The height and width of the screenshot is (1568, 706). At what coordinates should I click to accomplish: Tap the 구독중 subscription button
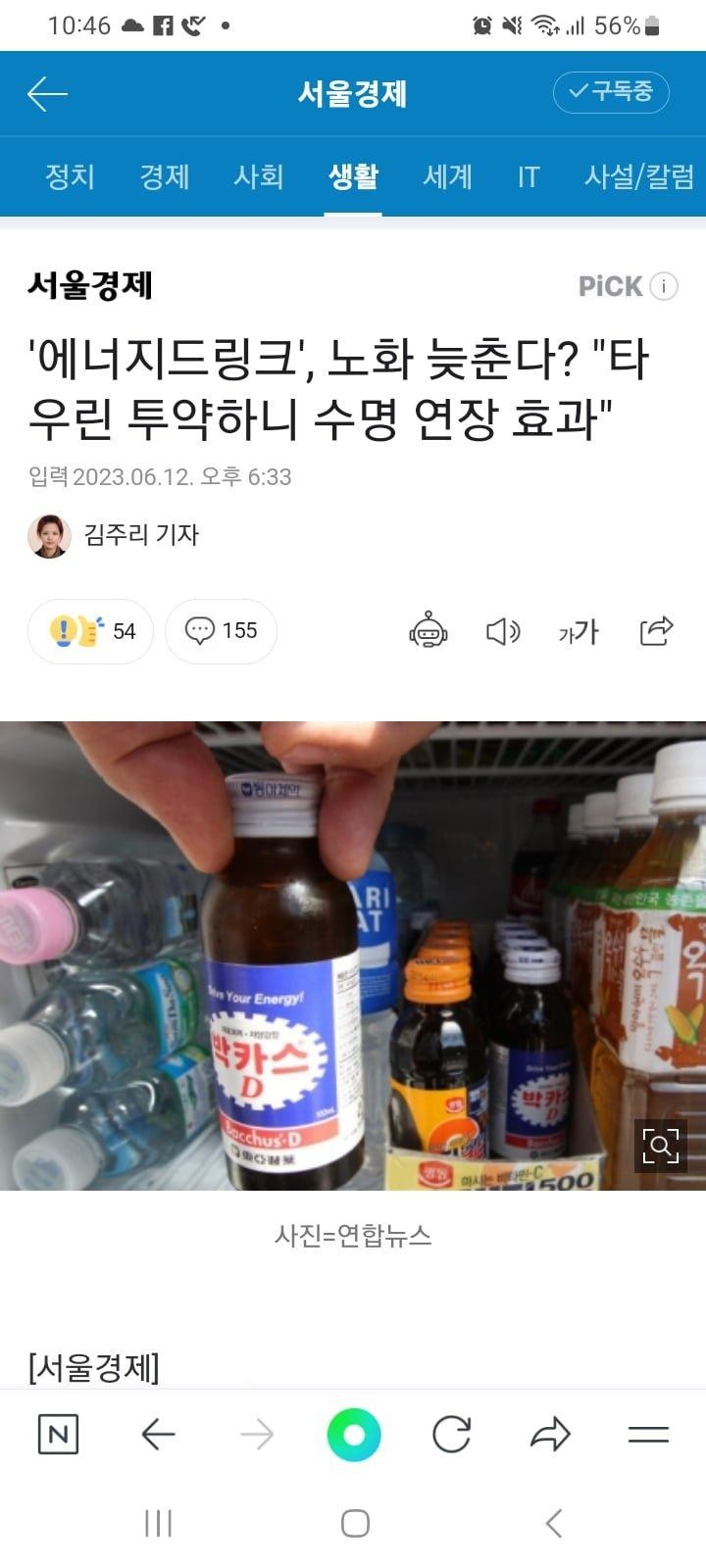pyautogui.click(x=611, y=92)
